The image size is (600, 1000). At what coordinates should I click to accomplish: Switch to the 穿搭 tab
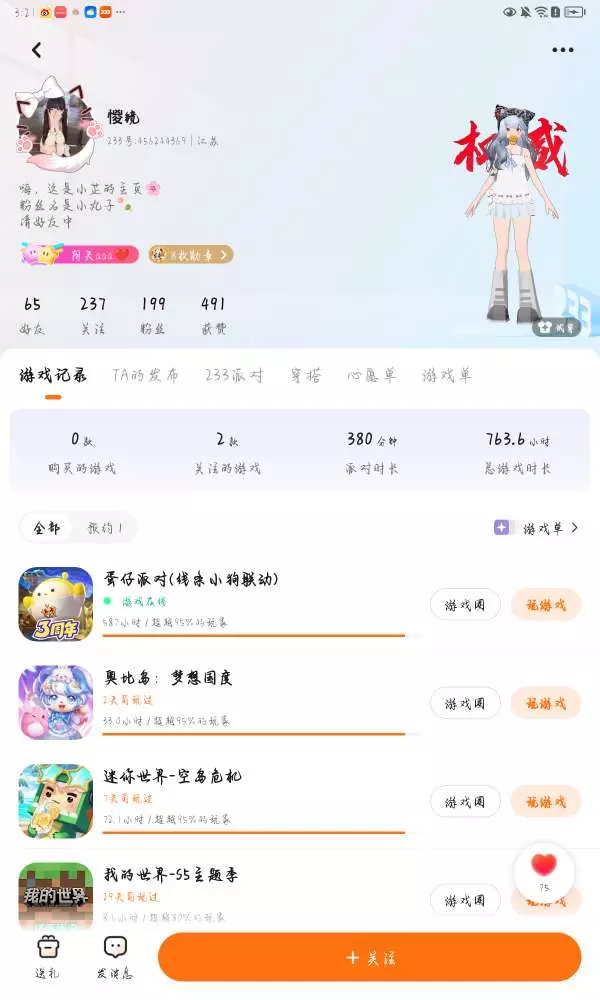pos(305,375)
